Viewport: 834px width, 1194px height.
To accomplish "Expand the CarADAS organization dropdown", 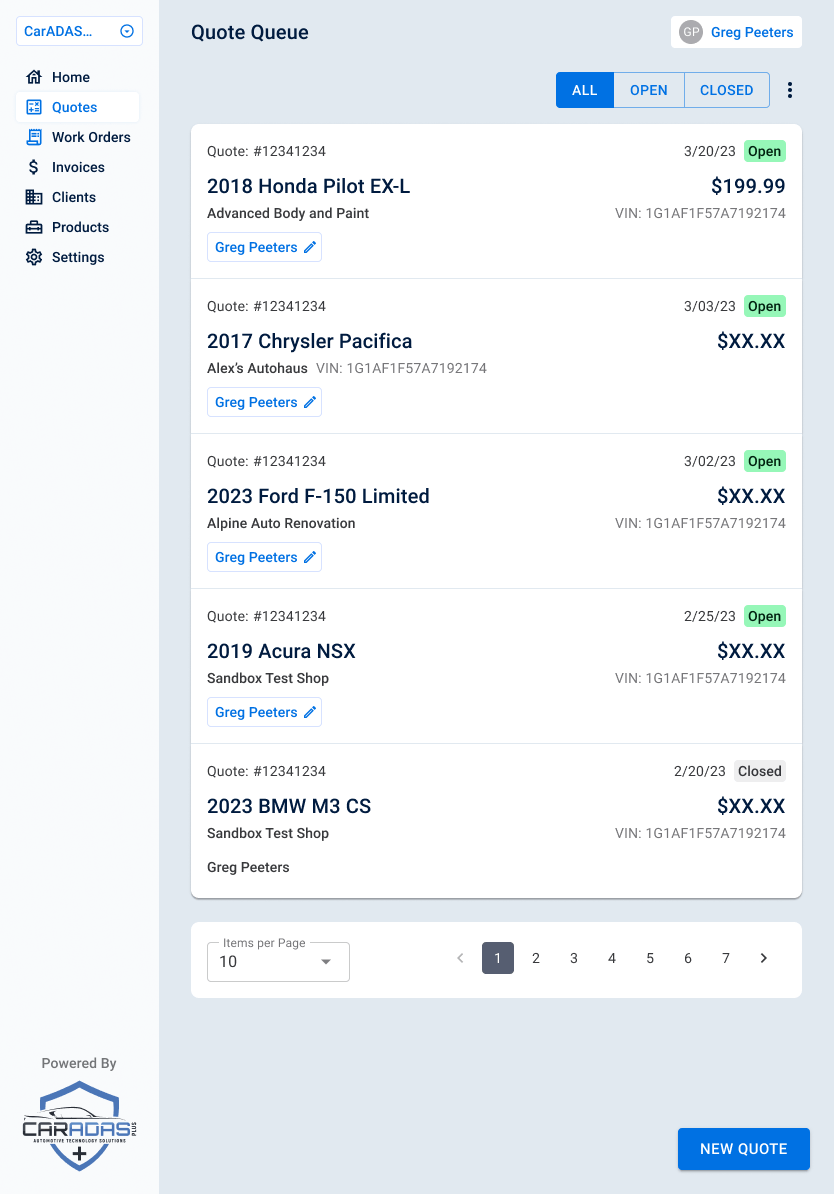I will [79, 31].
